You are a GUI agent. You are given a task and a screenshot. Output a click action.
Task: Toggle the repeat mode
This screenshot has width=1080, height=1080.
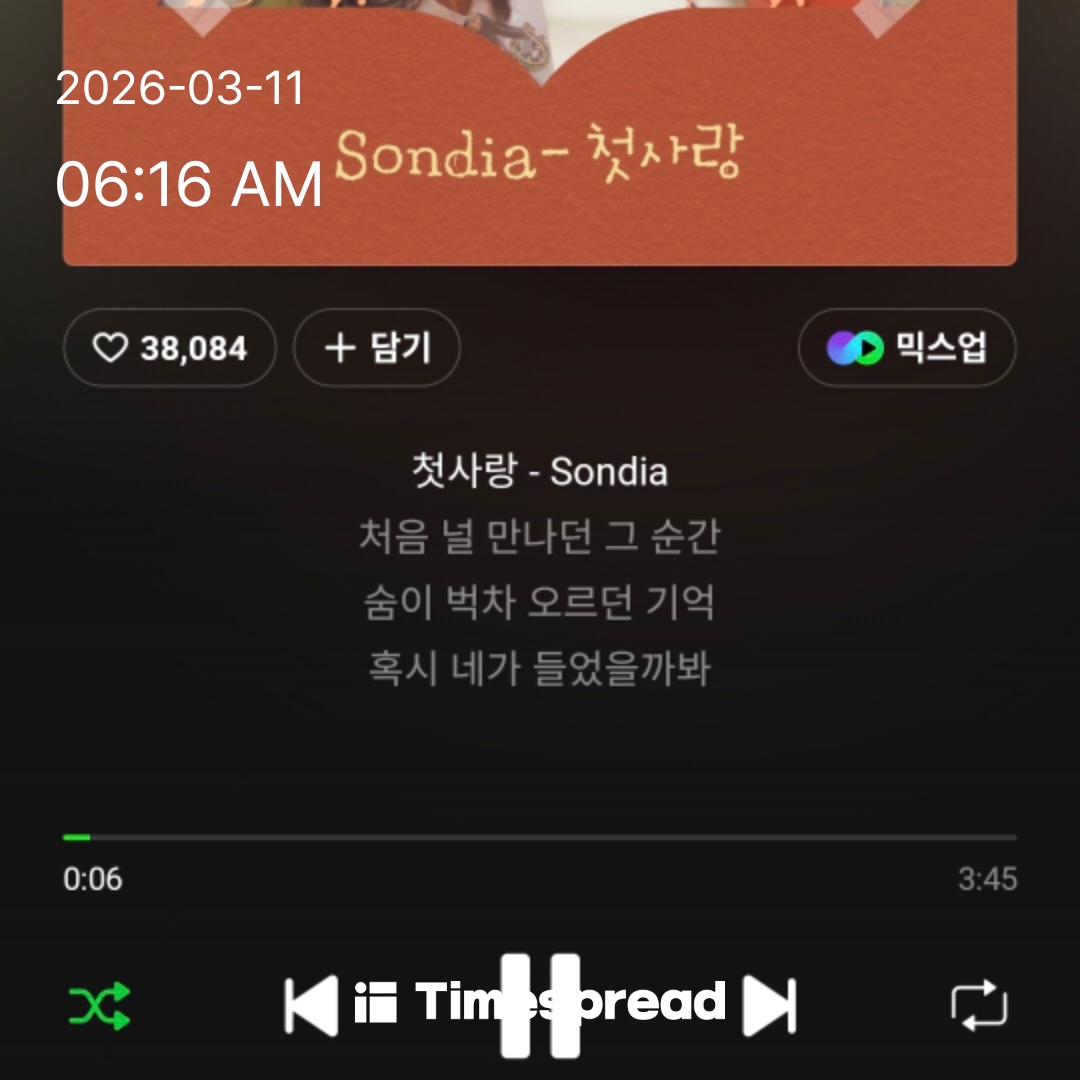(979, 1005)
